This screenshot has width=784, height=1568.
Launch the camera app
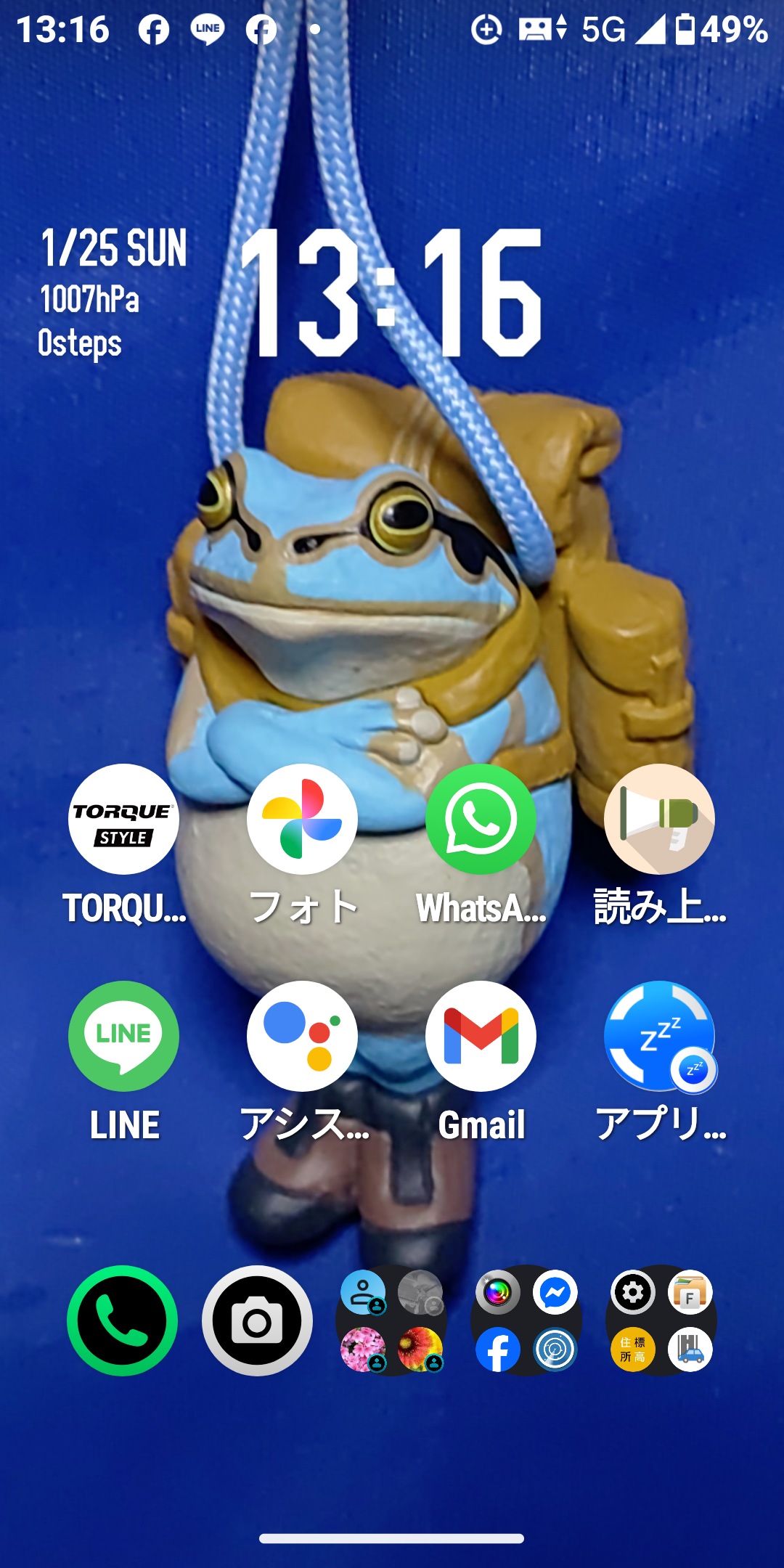[257, 1320]
